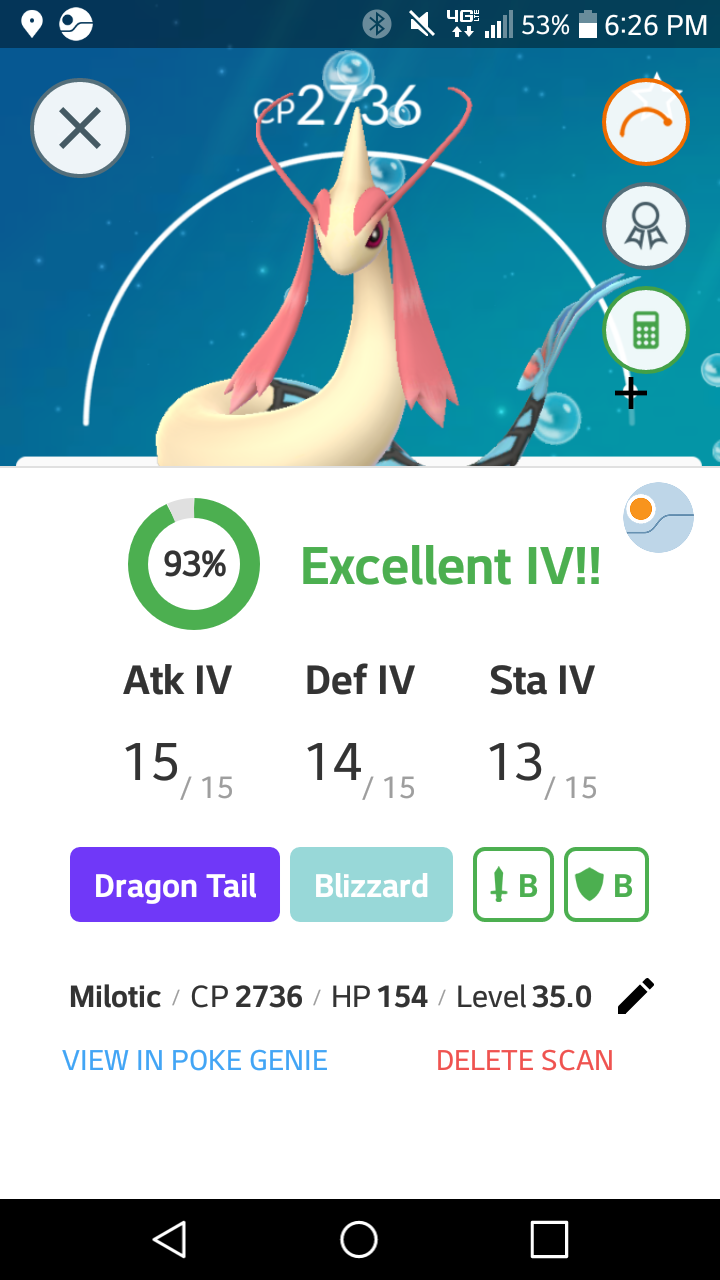
Task: Open the green calculator icon
Action: point(646,330)
